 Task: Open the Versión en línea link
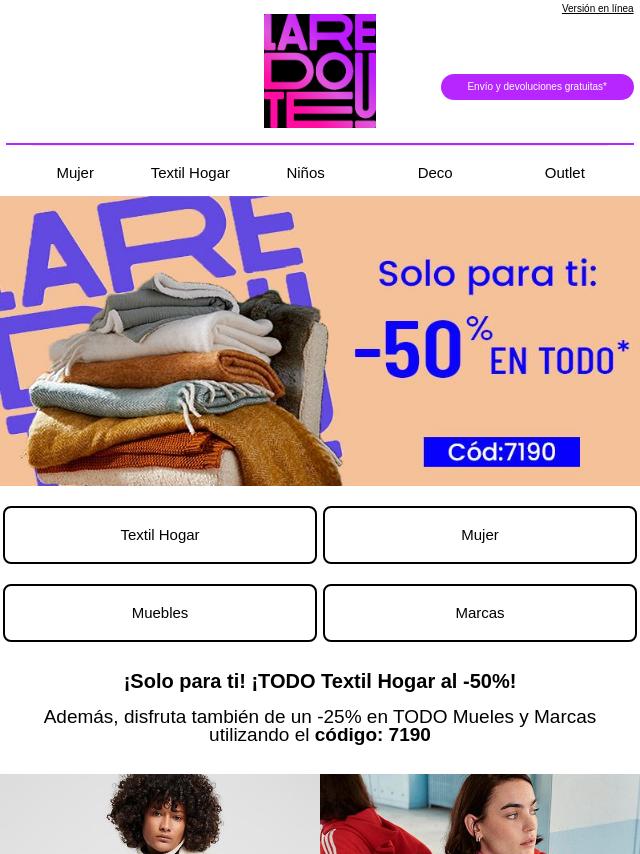pyautogui.click(x=597, y=9)
